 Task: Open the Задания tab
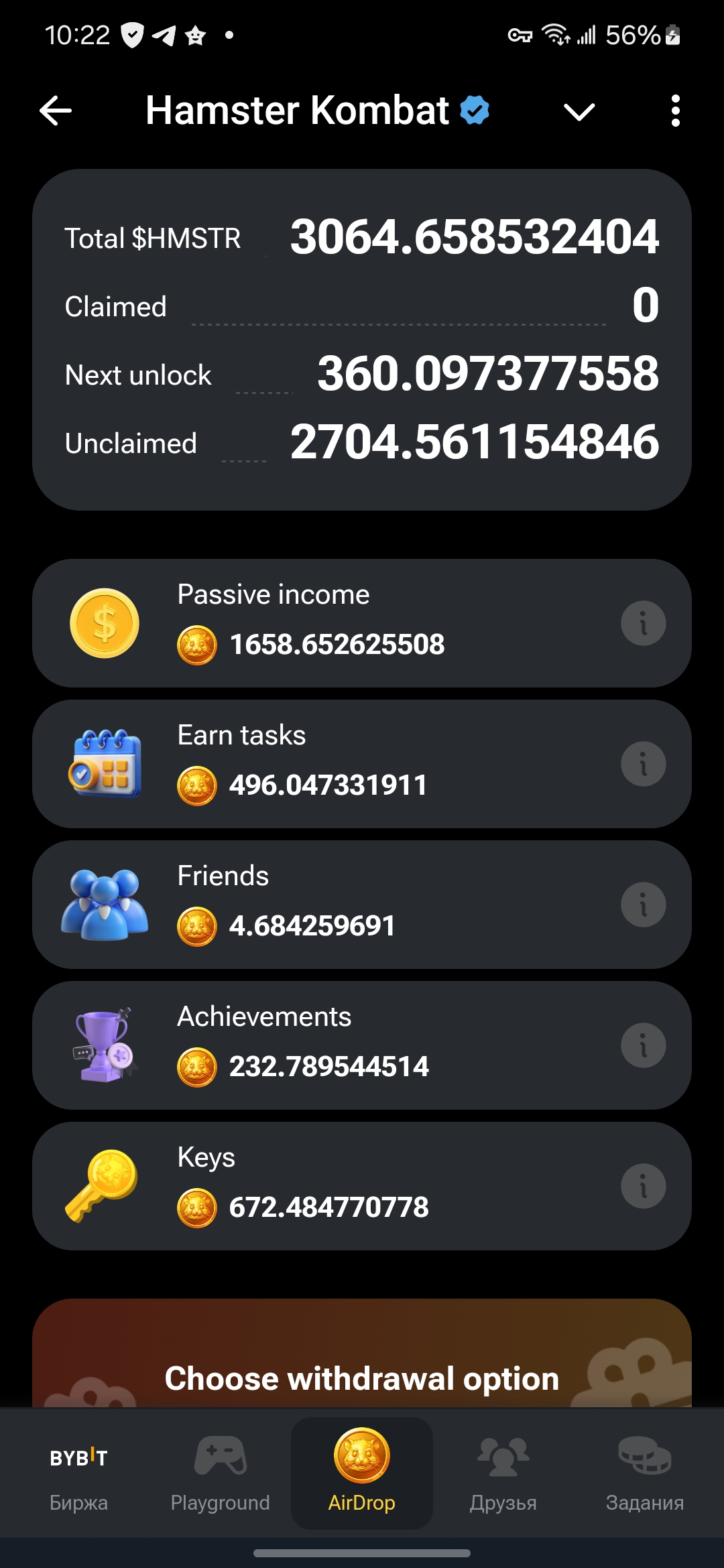pyautogui.click(x=644, y=1473)
